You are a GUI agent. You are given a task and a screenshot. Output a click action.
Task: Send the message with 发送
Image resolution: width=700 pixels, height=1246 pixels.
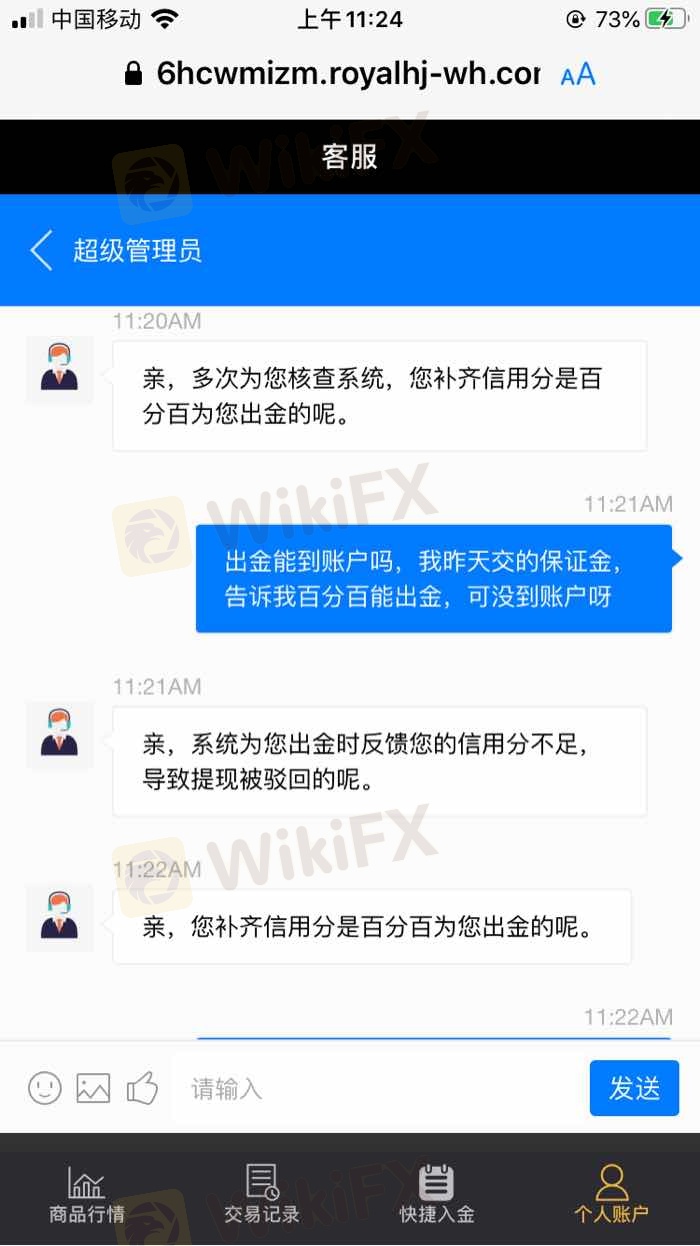(634, 1088)
